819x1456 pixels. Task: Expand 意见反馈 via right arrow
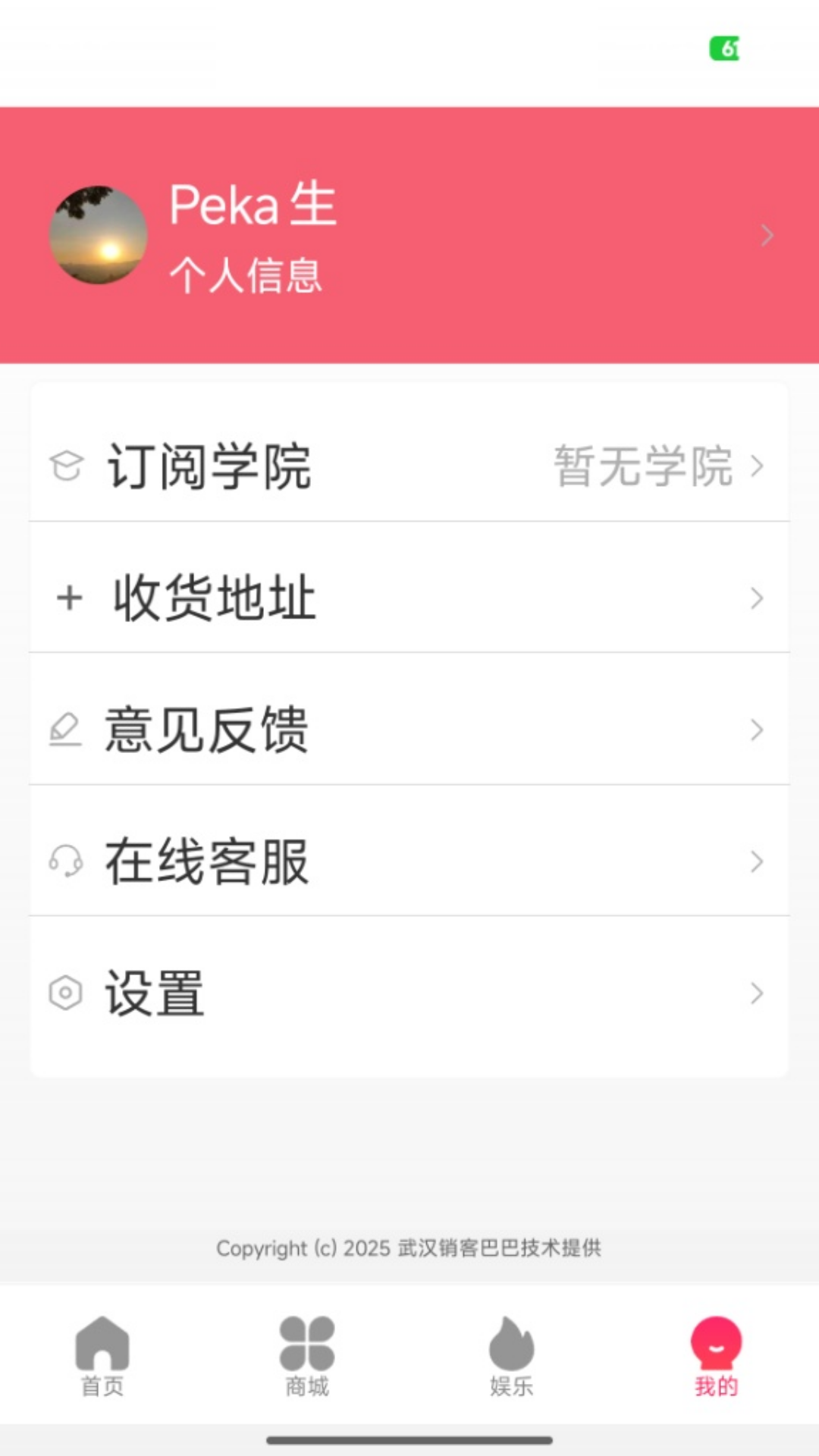tap(756, 730)
